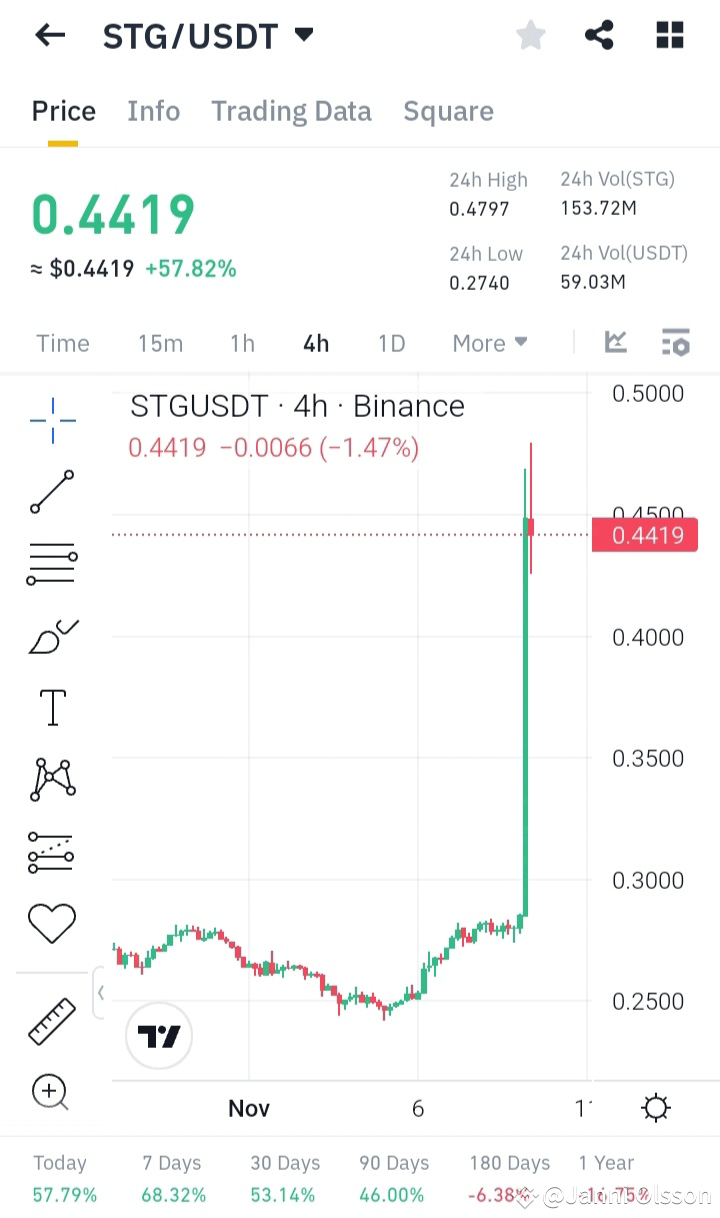Select the crosshair cursor tool
The height and width of the screenshot is (1218, 720).
[x=51, y=420]
